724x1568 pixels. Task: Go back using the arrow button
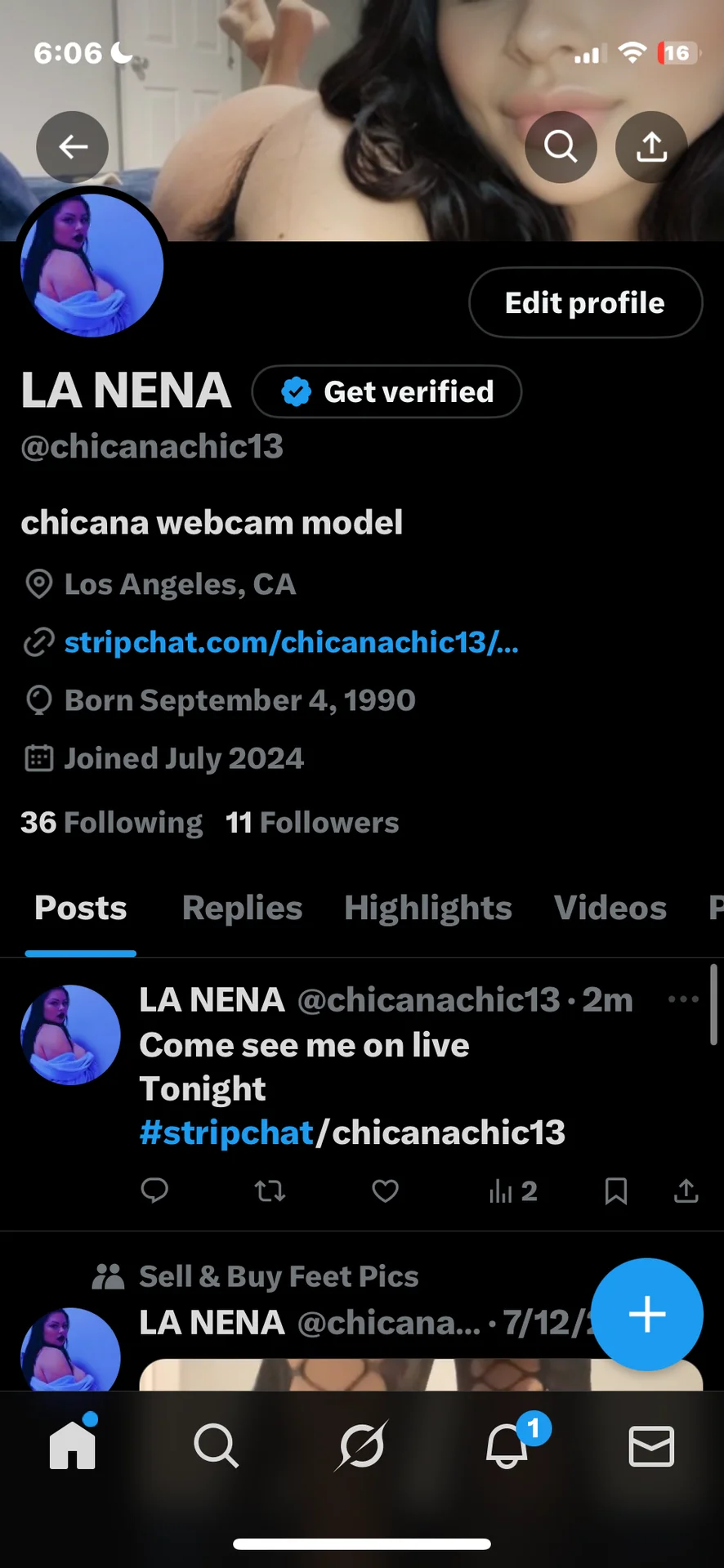(x=72, y=147)
